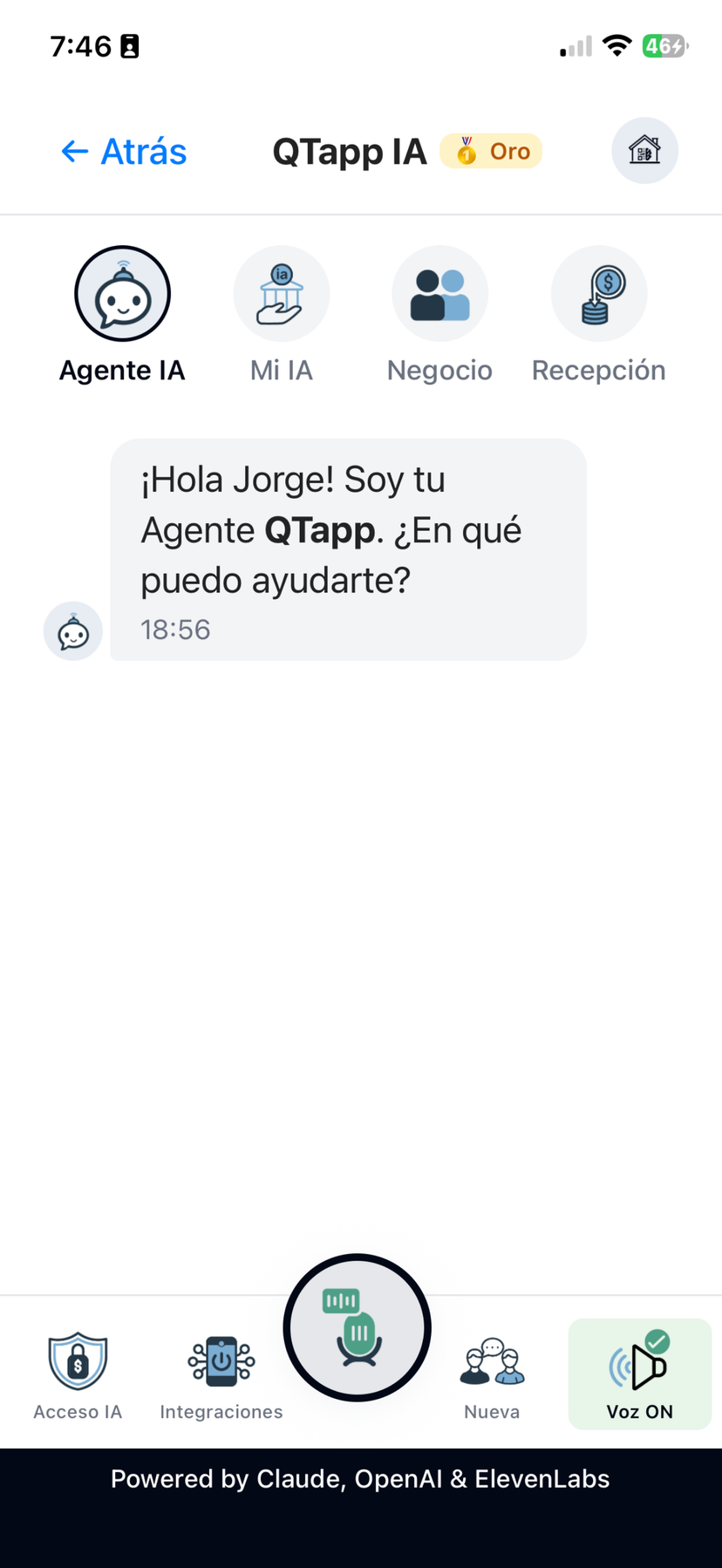This screenshot has height=1568, width=722.
Task: Open battery percentage indicator
Action: tap(665, 45)
